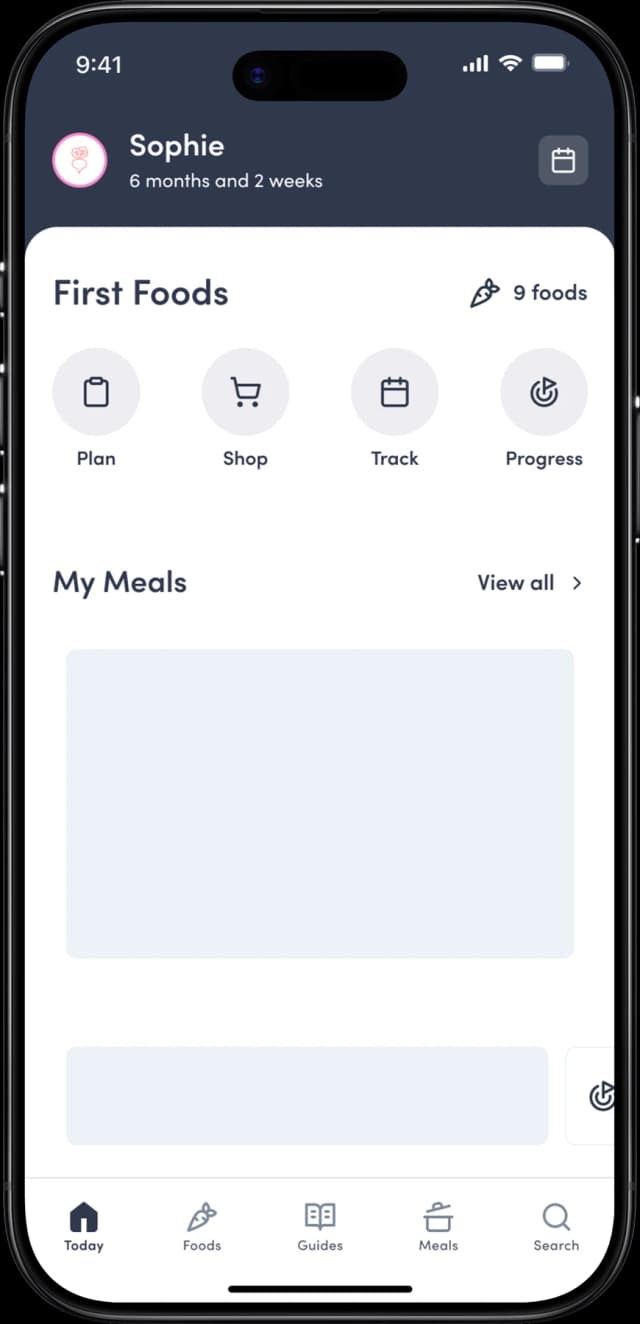
Task: Open the Shop shortcut
Action: click(x=245, y=393)
